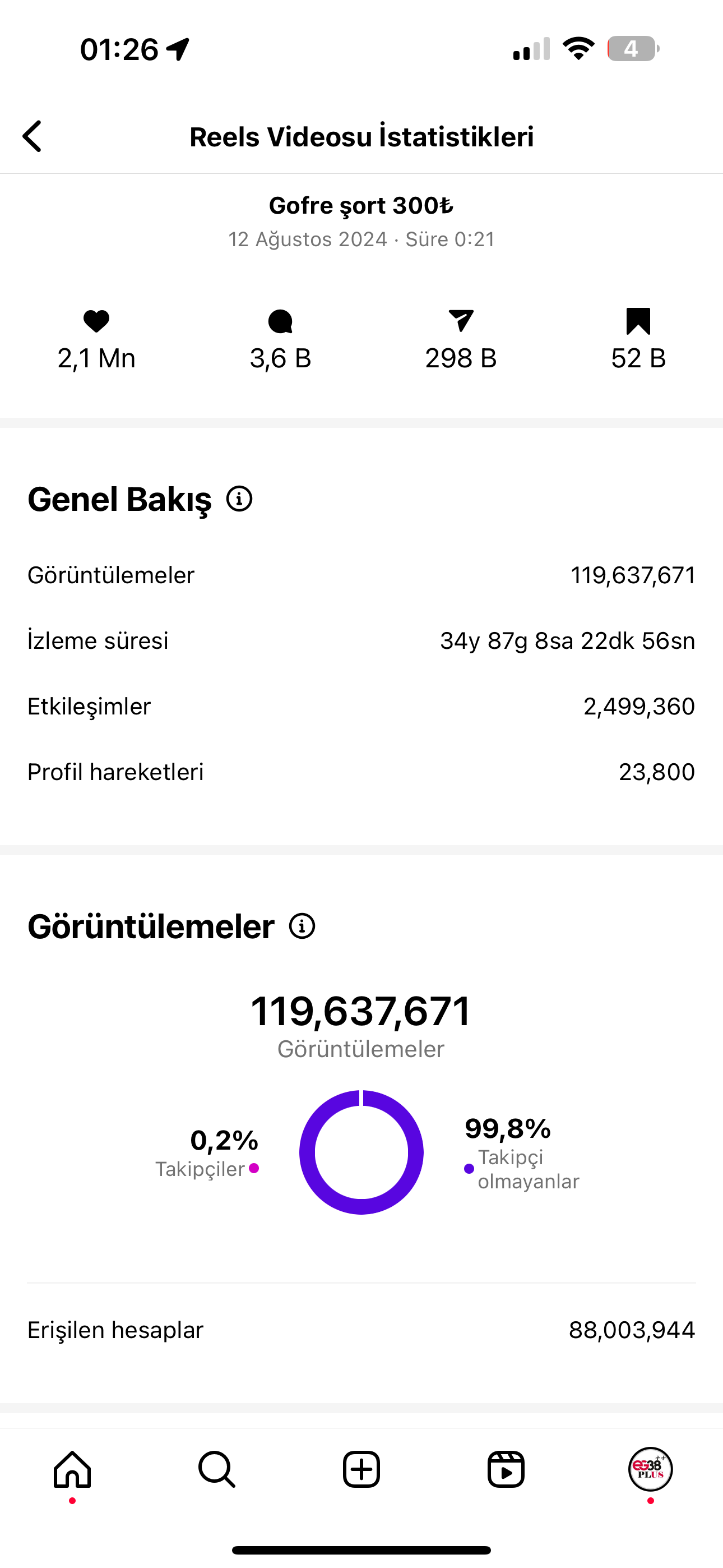Open the profile tab avatar
Screen dimensions: 723x1568
(651, 1469)
